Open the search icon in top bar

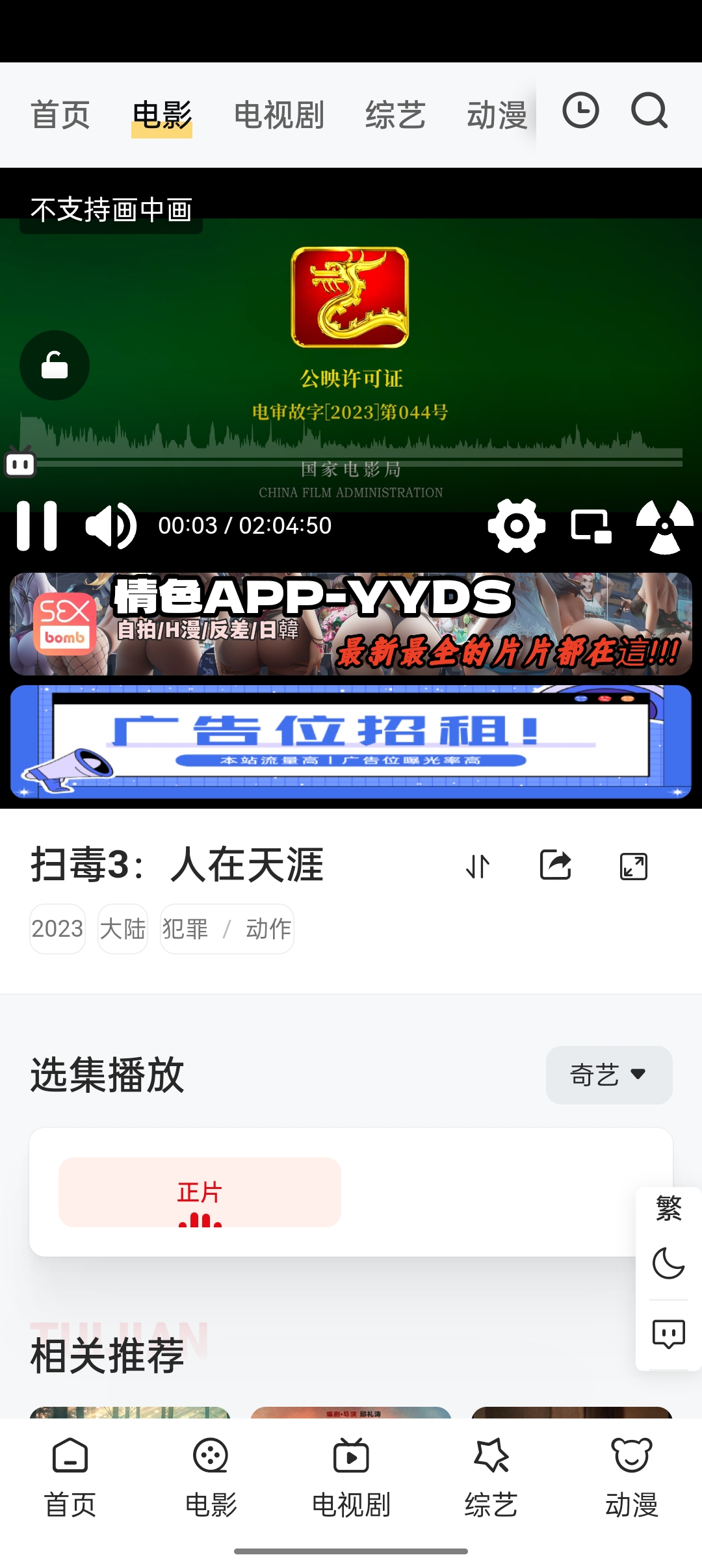click(649, 111)
